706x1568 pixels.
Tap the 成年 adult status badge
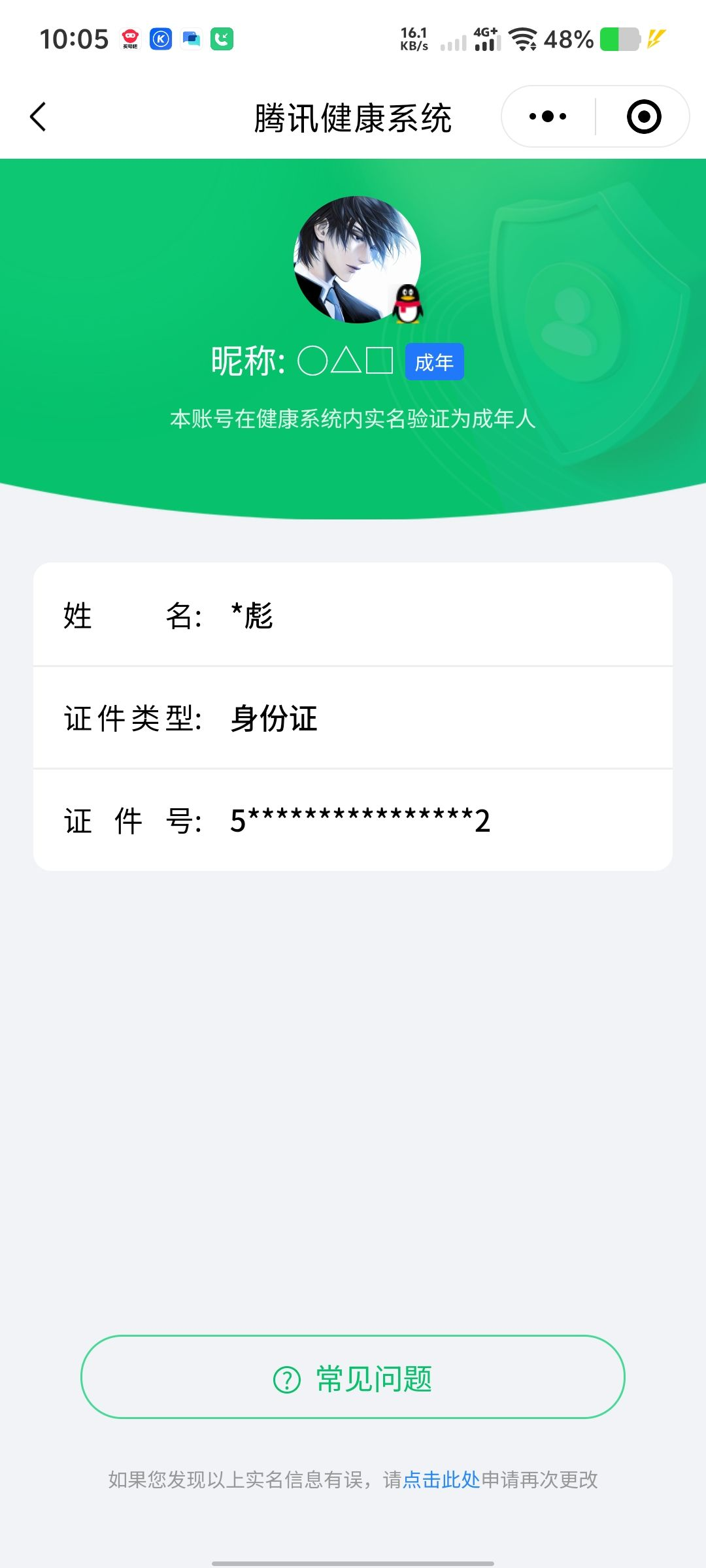pos(433,360)
